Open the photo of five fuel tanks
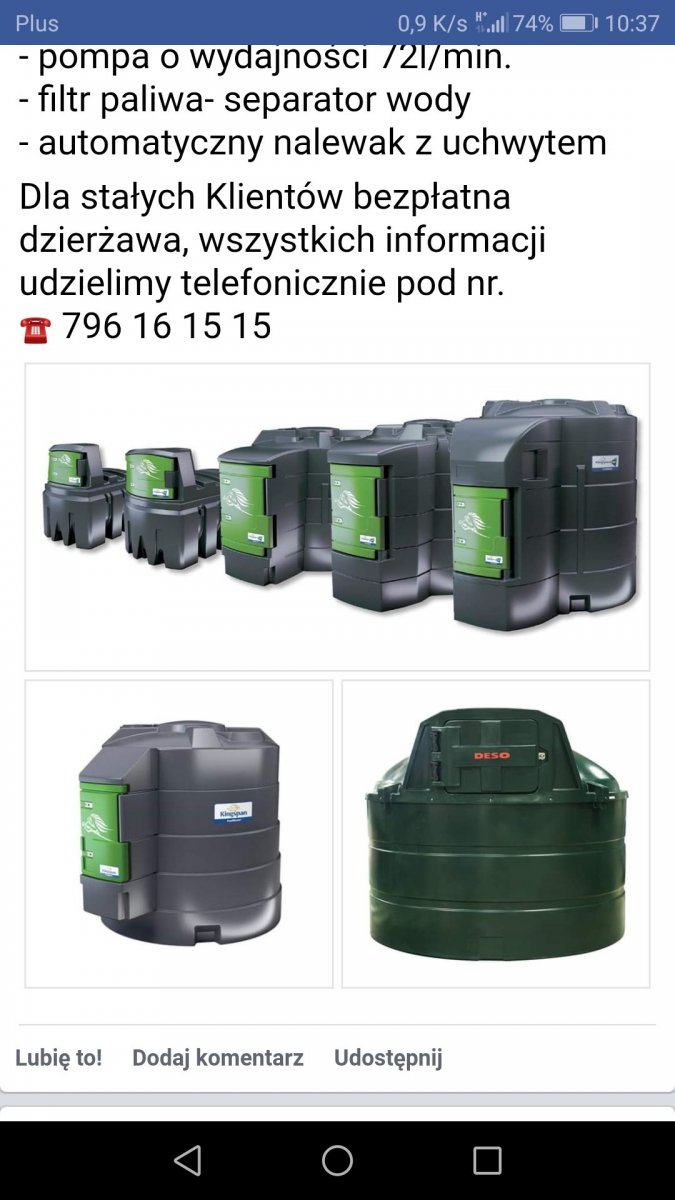This screenshot has height=1200, width=675. point(337,516)
